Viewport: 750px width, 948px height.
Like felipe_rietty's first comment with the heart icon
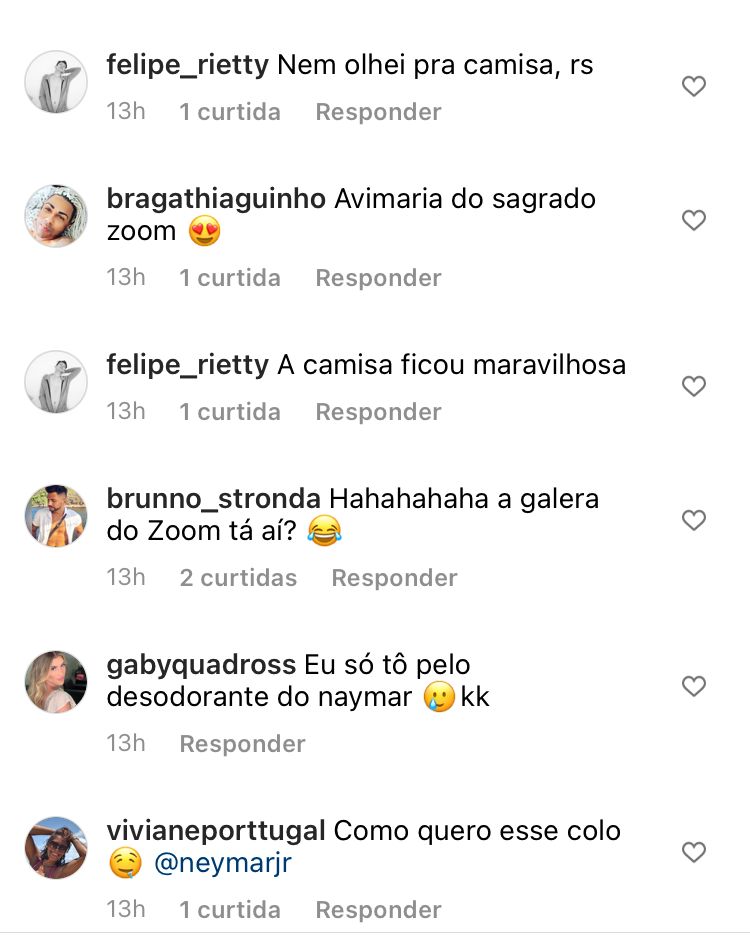[694, 86]
